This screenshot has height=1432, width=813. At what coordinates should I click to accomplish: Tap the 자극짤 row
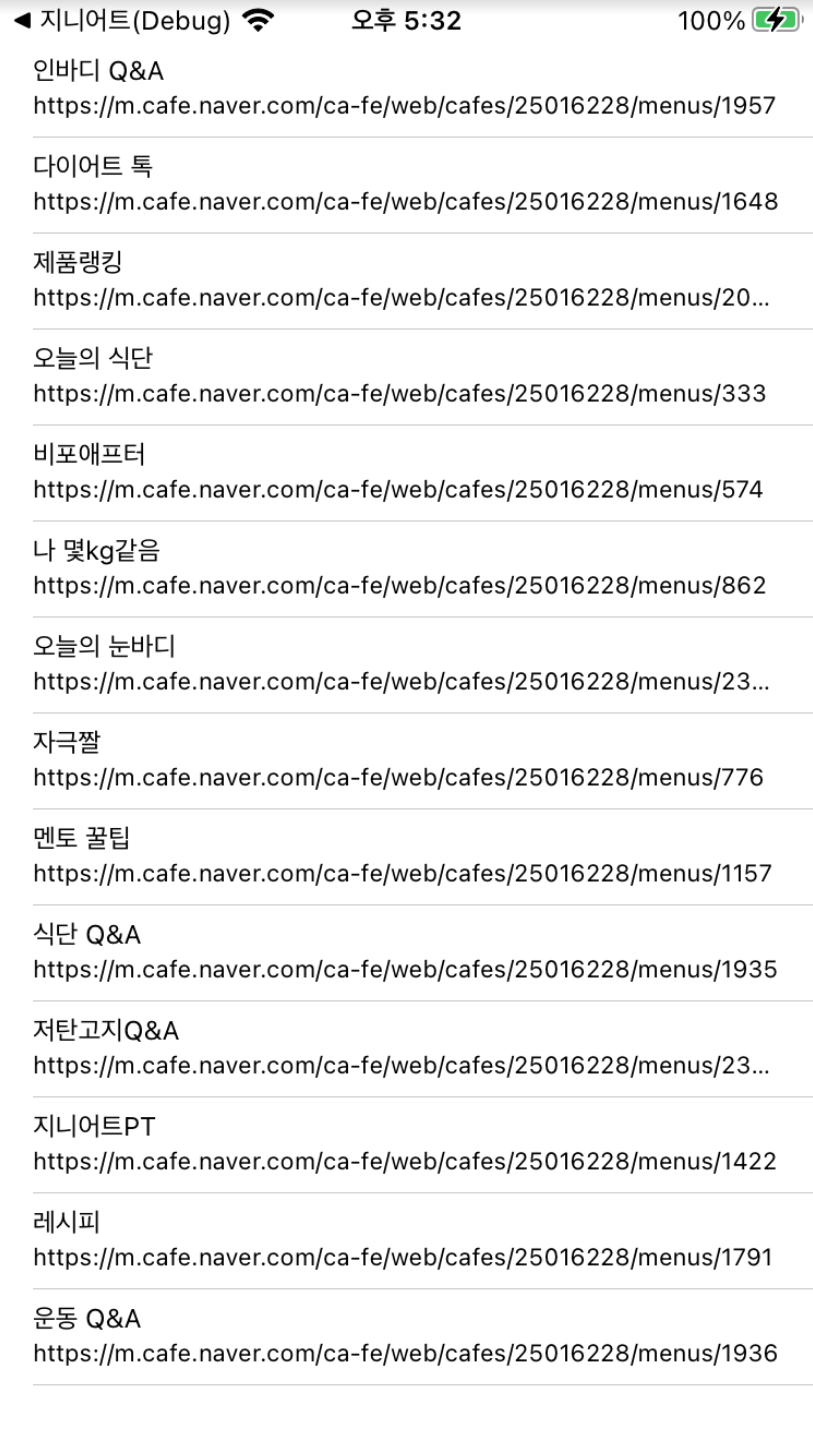click(x=406, y=761)
